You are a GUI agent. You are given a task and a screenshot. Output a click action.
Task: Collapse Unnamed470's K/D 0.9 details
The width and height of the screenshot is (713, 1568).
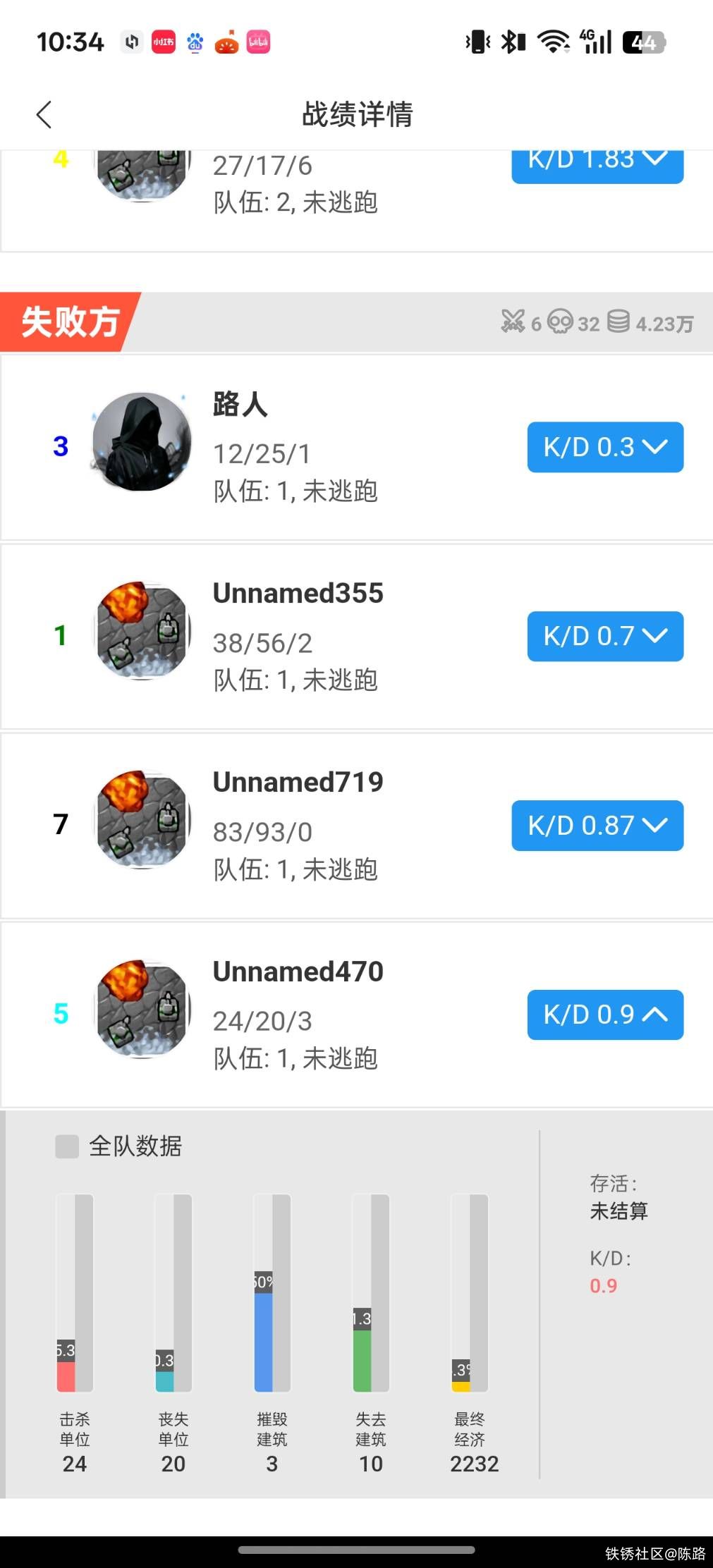pyautogui.click(x=604, y=1015)
